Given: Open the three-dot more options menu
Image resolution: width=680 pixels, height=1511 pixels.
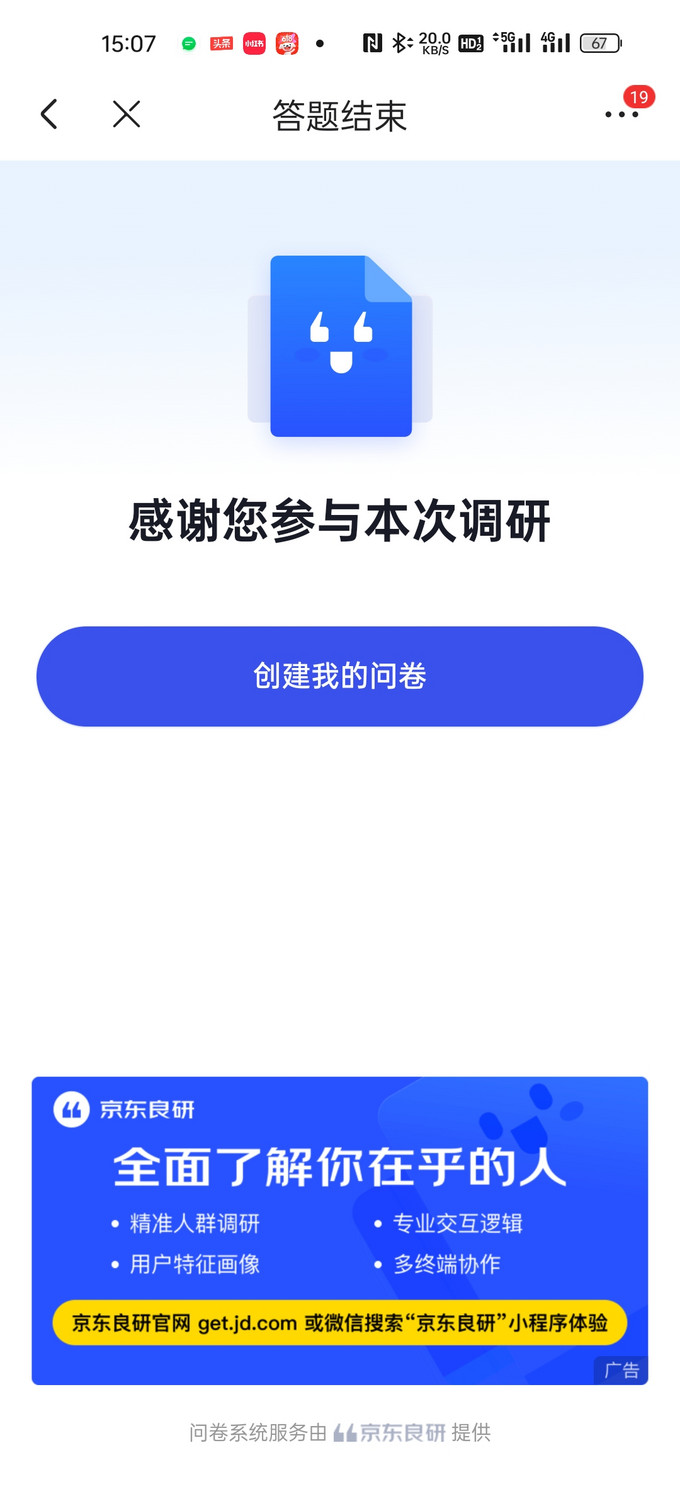Looking at the screenshot, I should (621, 115).
